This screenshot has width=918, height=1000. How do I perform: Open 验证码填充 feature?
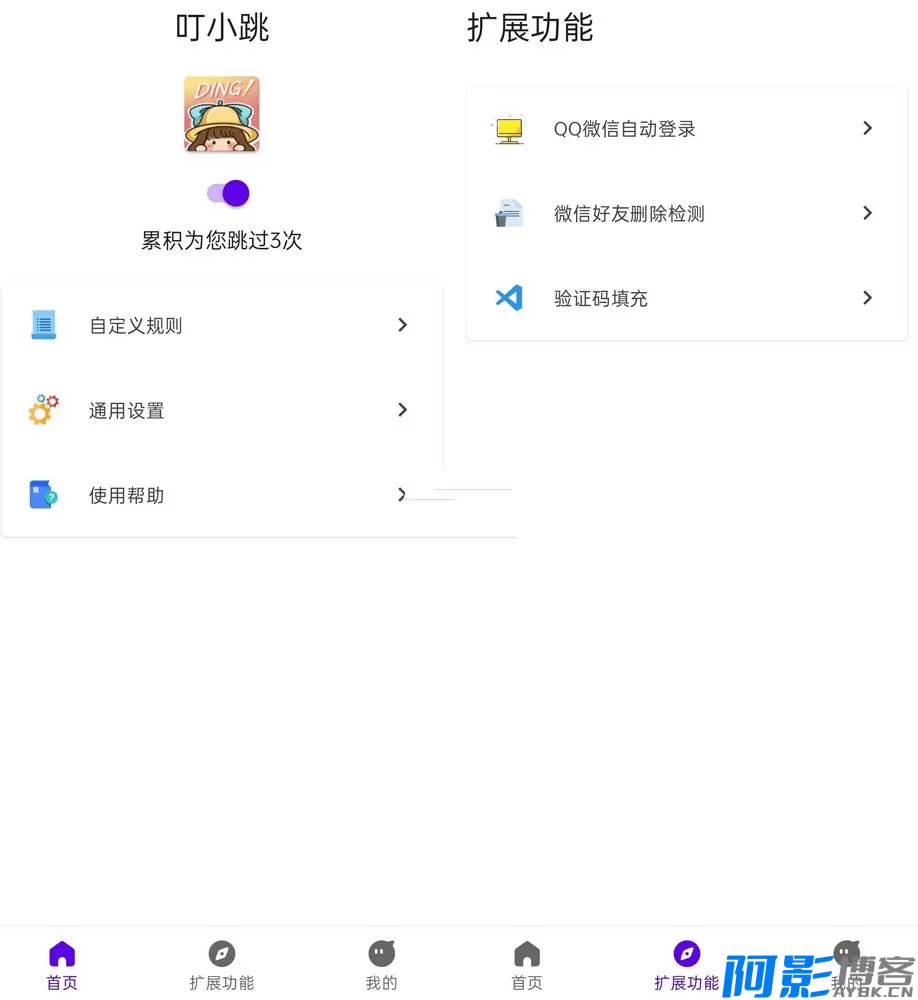coord(686,299)
